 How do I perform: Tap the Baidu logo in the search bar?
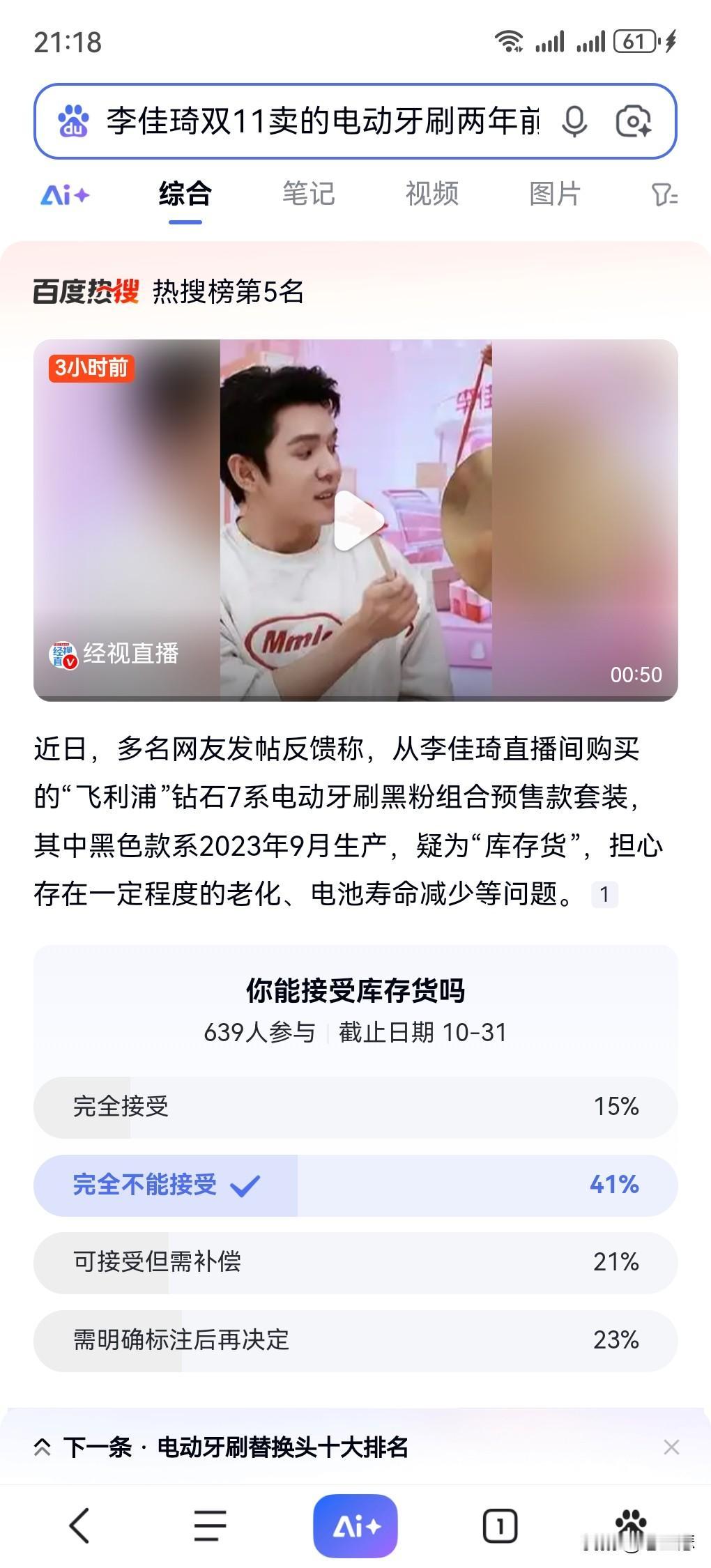coord(74,123)
